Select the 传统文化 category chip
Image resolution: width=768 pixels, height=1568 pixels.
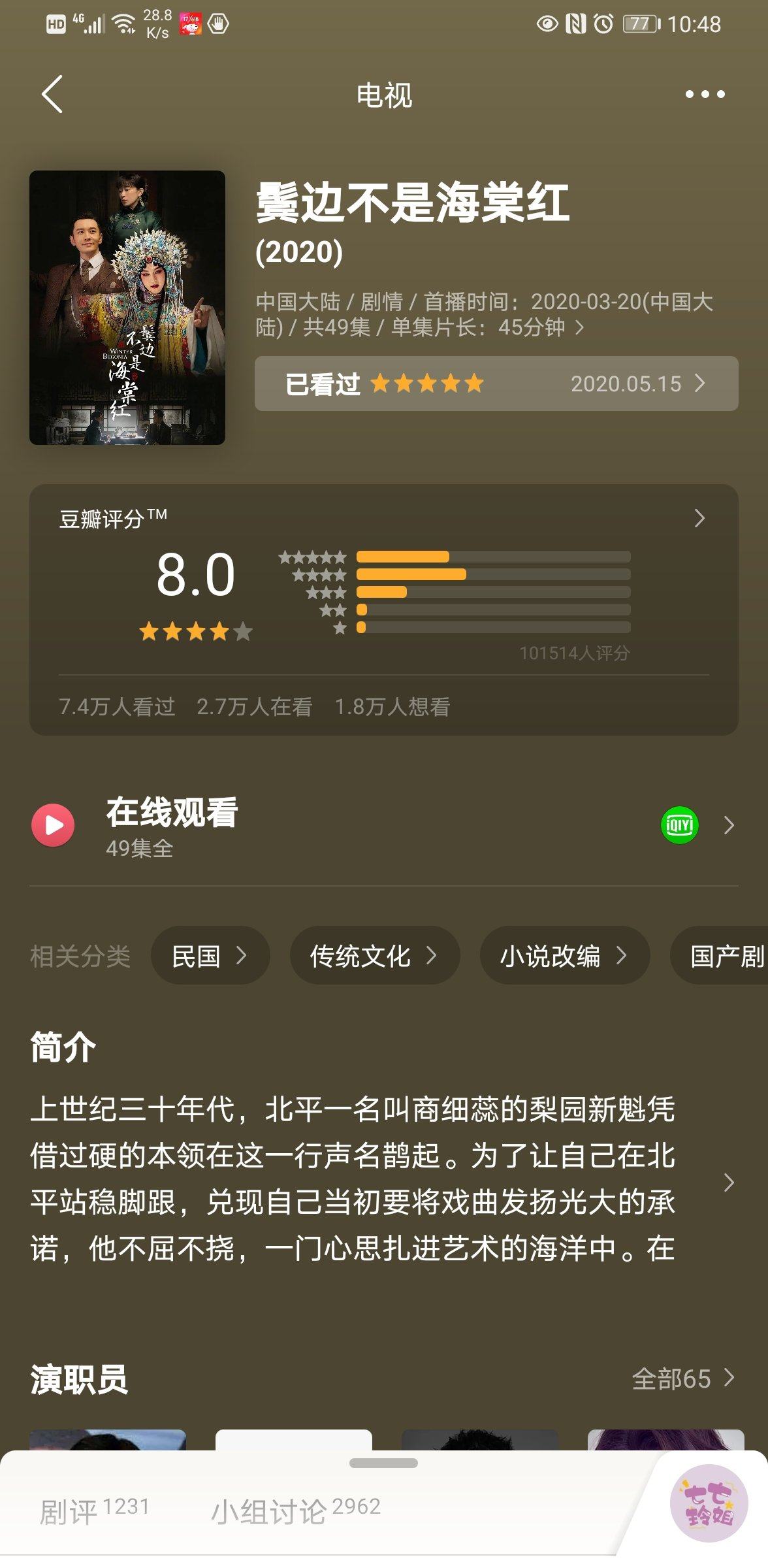pos(374,956)
